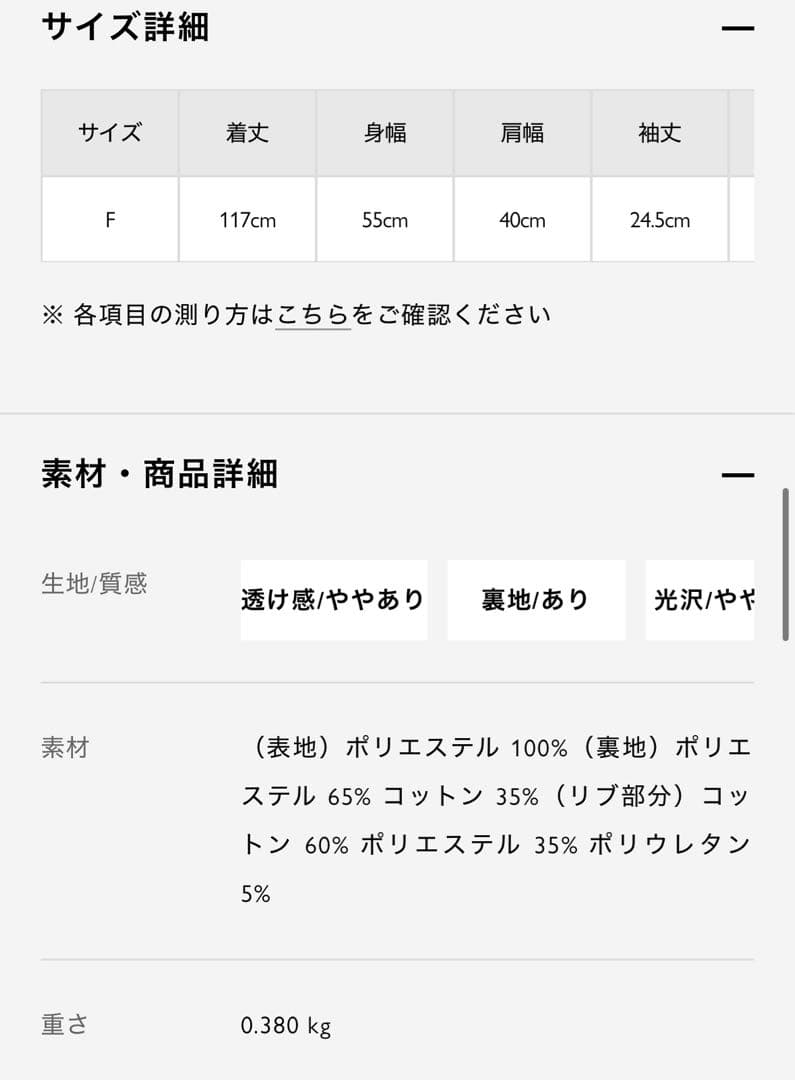Open the こちら measuring guide link

pos(313,316)
